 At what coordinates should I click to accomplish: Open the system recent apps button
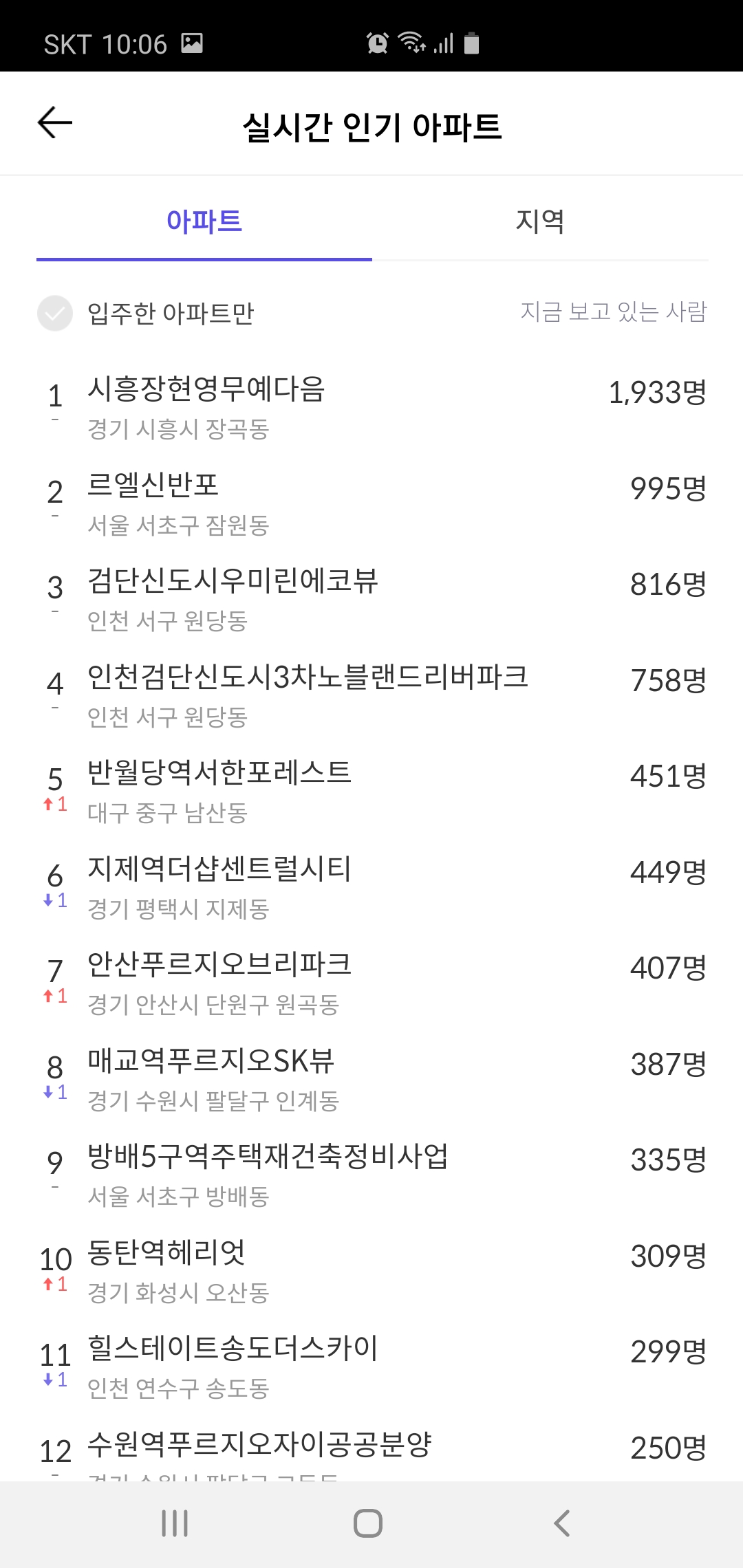click(x=175, y=1523)
